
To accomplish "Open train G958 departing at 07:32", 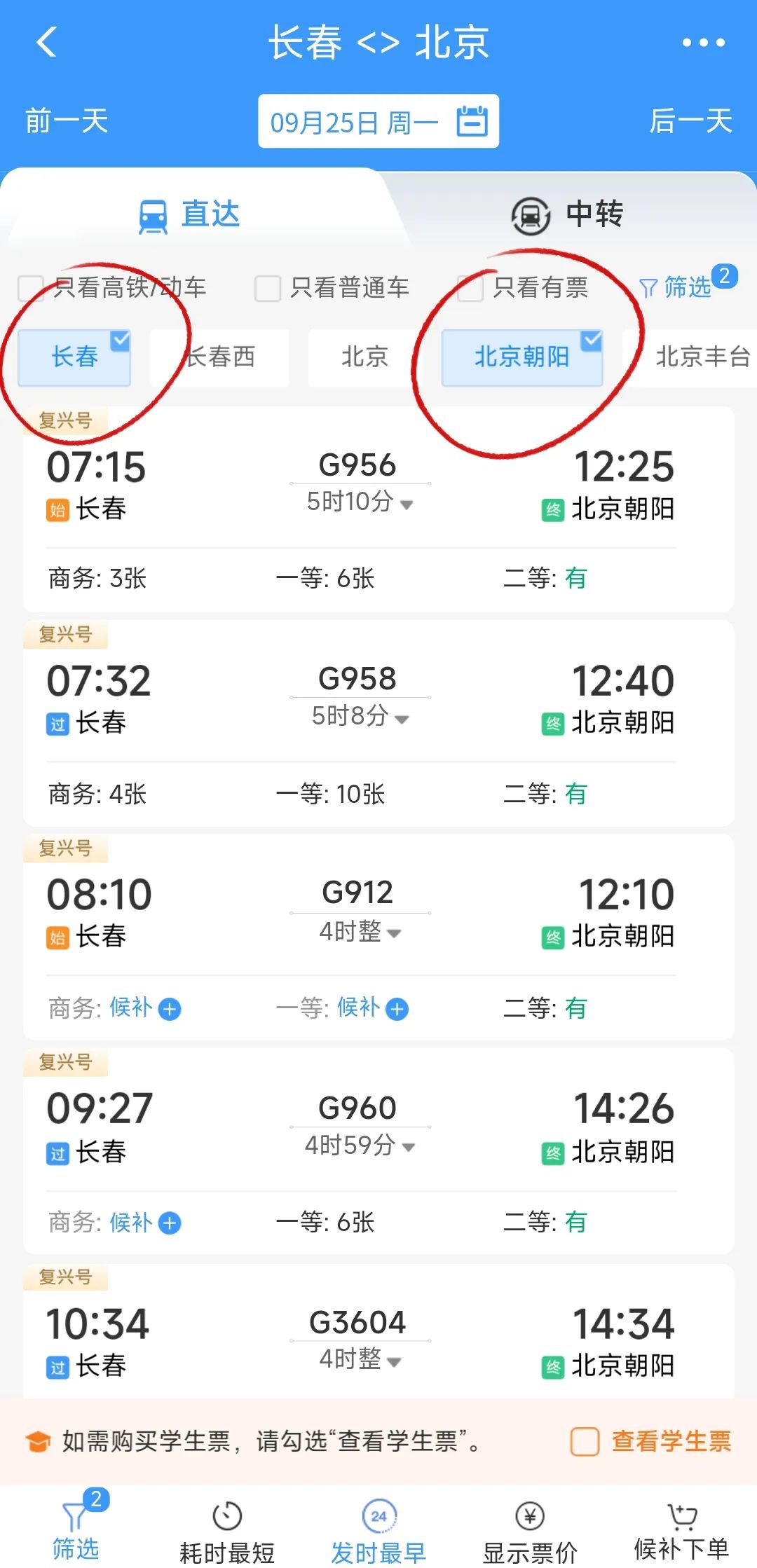I will (x=378, y=723).
